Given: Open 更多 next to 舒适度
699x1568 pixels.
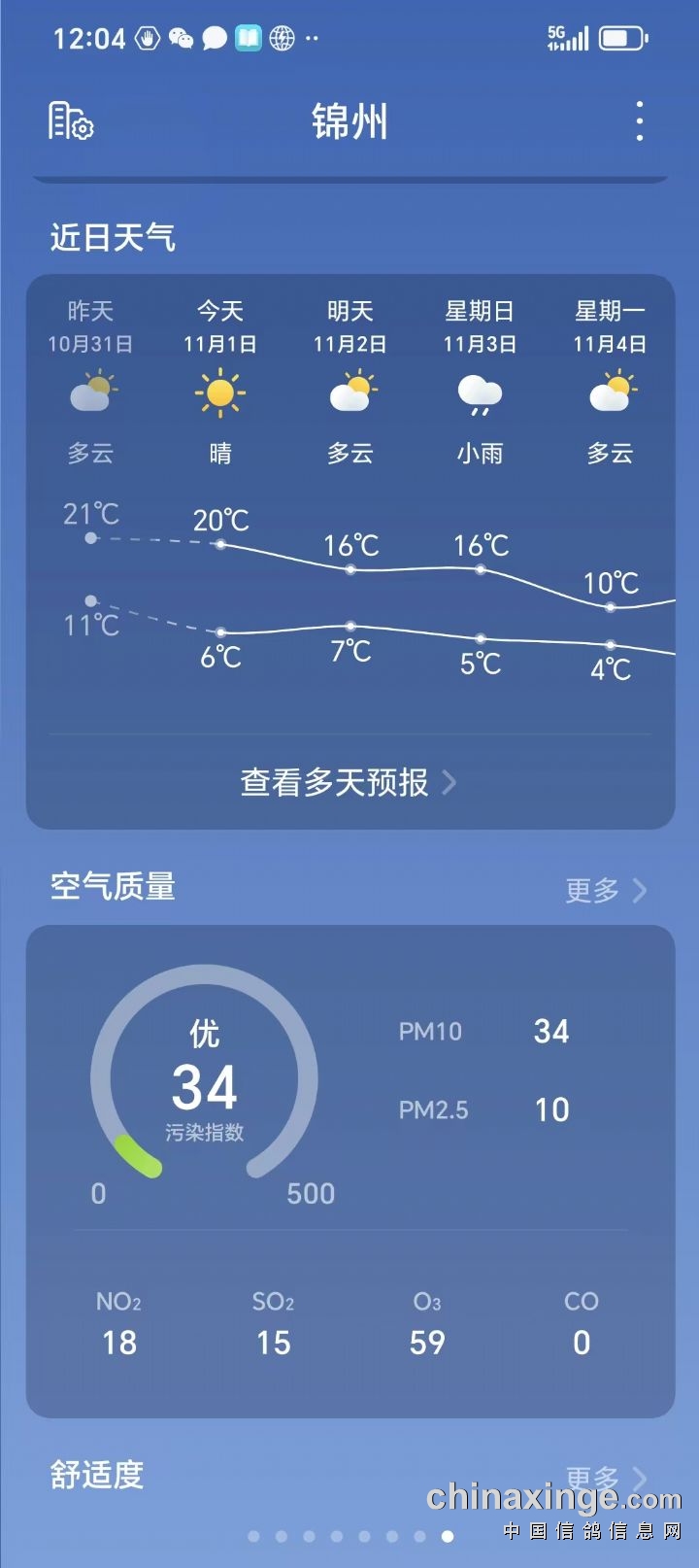Looking at the screenshot, I should [606, 1478].
